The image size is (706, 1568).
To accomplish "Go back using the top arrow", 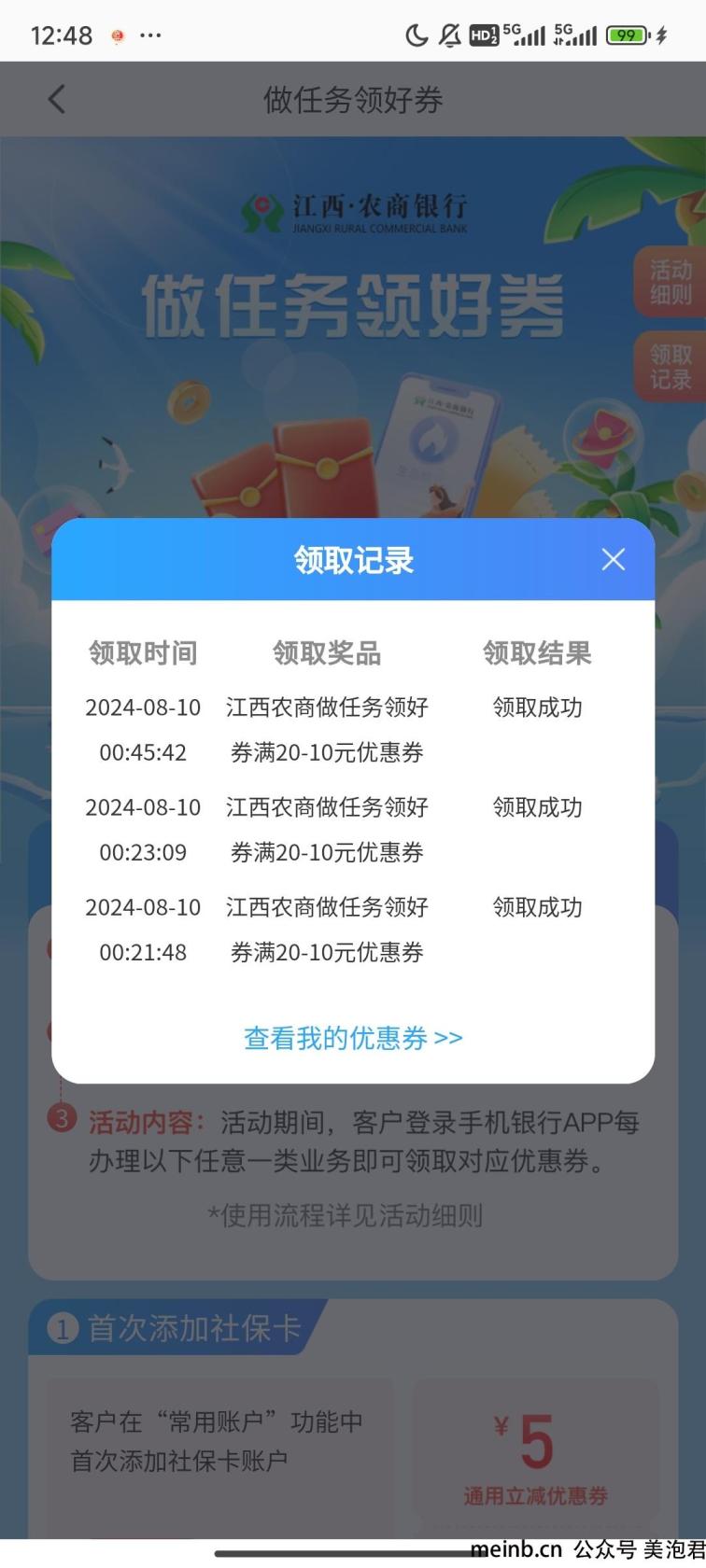I will (x=57, y=99).
